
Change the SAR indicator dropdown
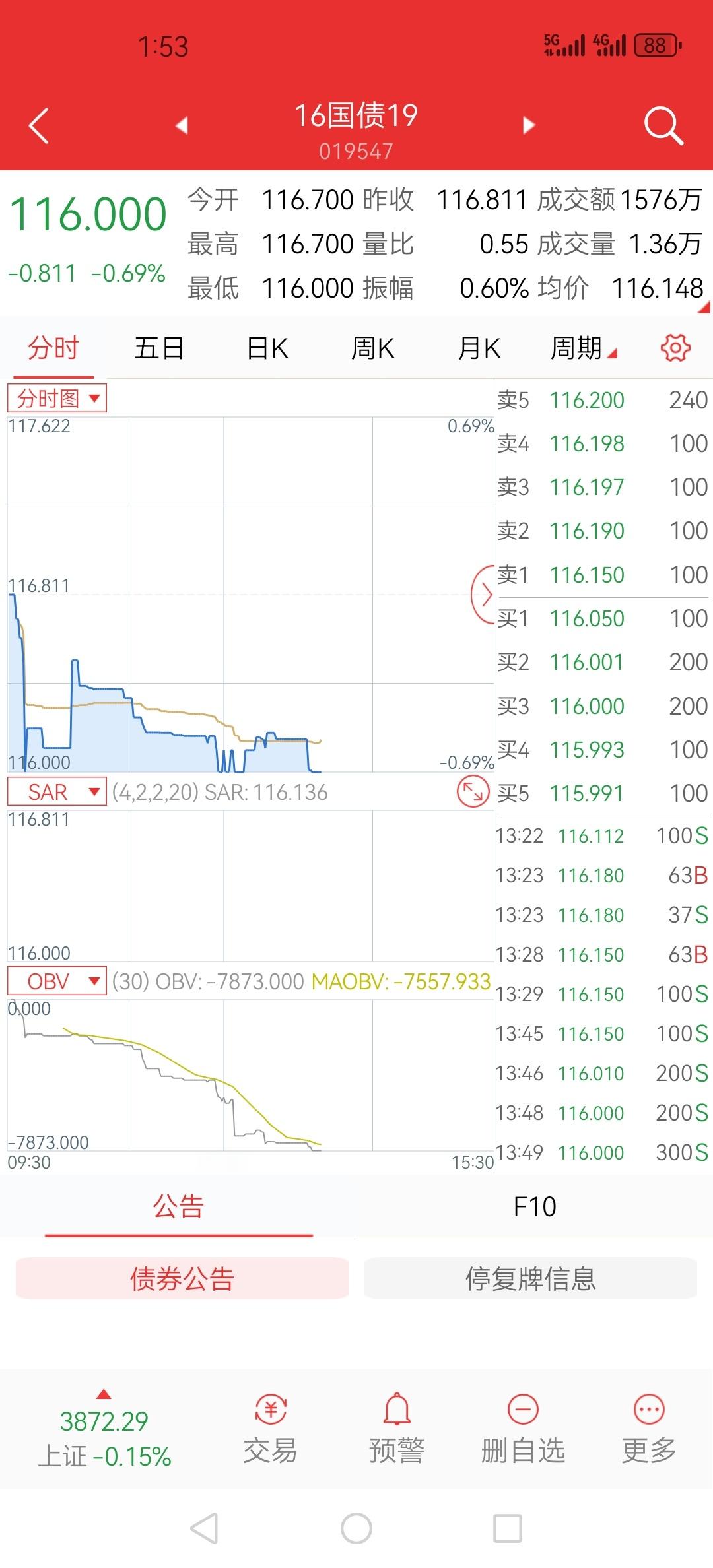coord(57,792)
